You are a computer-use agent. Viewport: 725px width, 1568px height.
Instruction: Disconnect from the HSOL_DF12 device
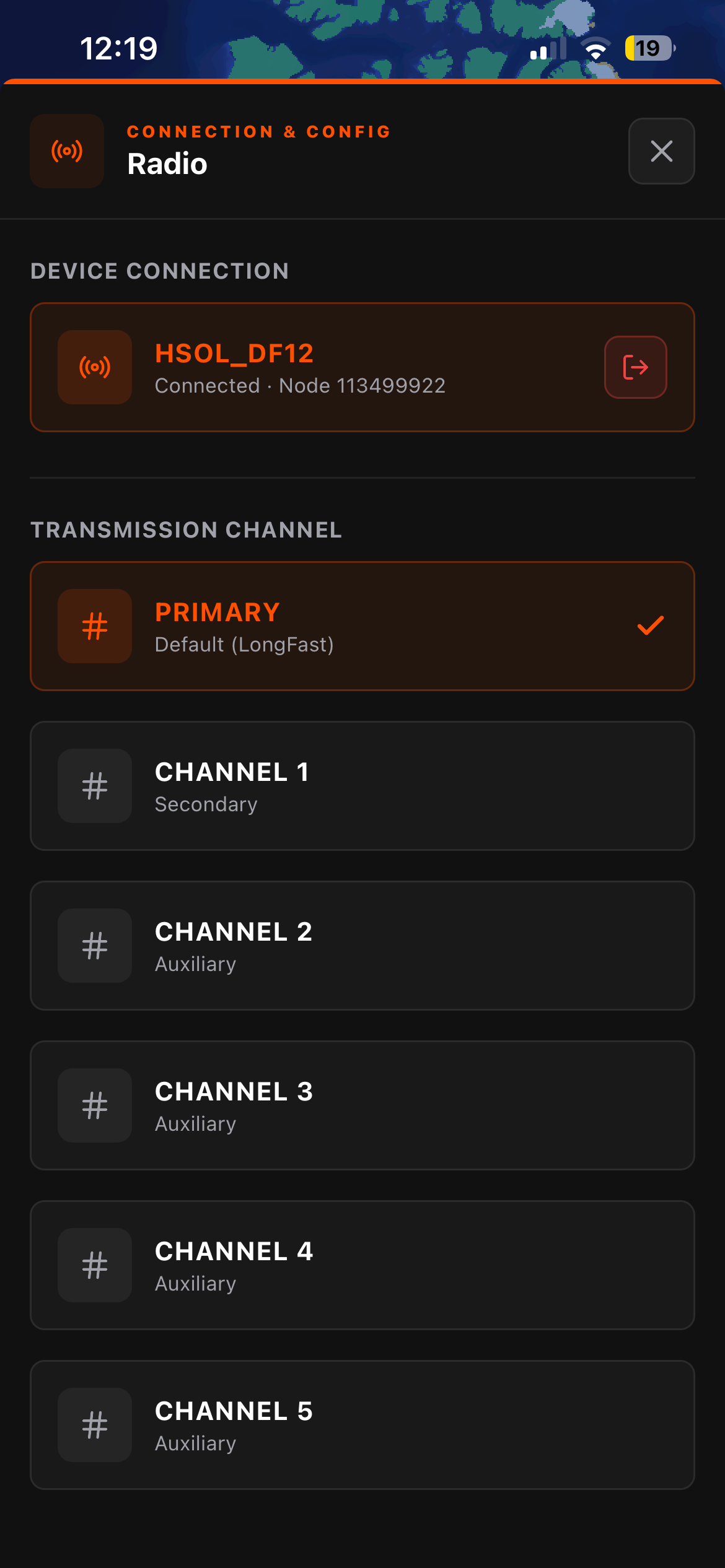(x=635, y=367)
